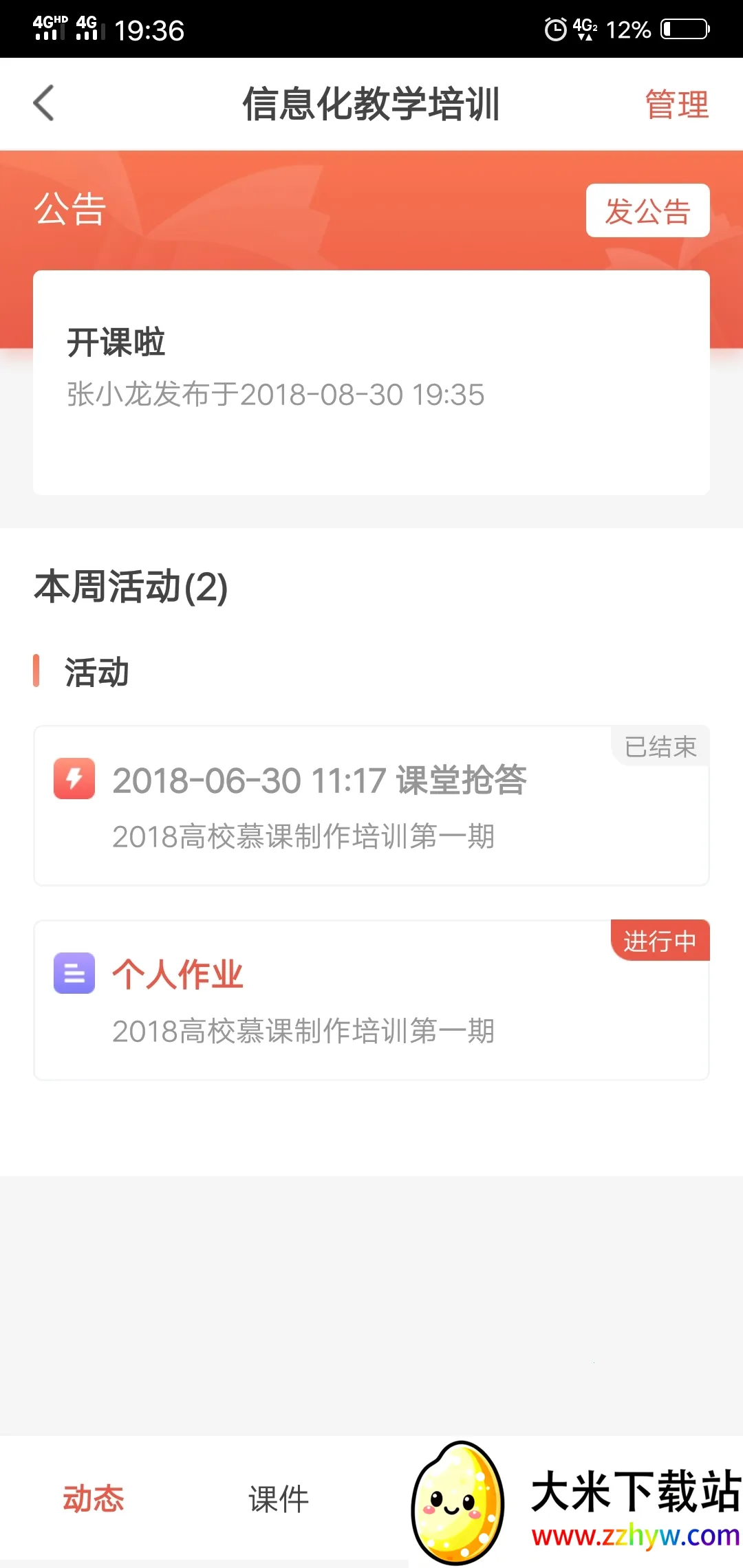This screenshot has width=743, height=1568.
Task: Open 管理 in the top right corner
Action: [x=675, y=105]
